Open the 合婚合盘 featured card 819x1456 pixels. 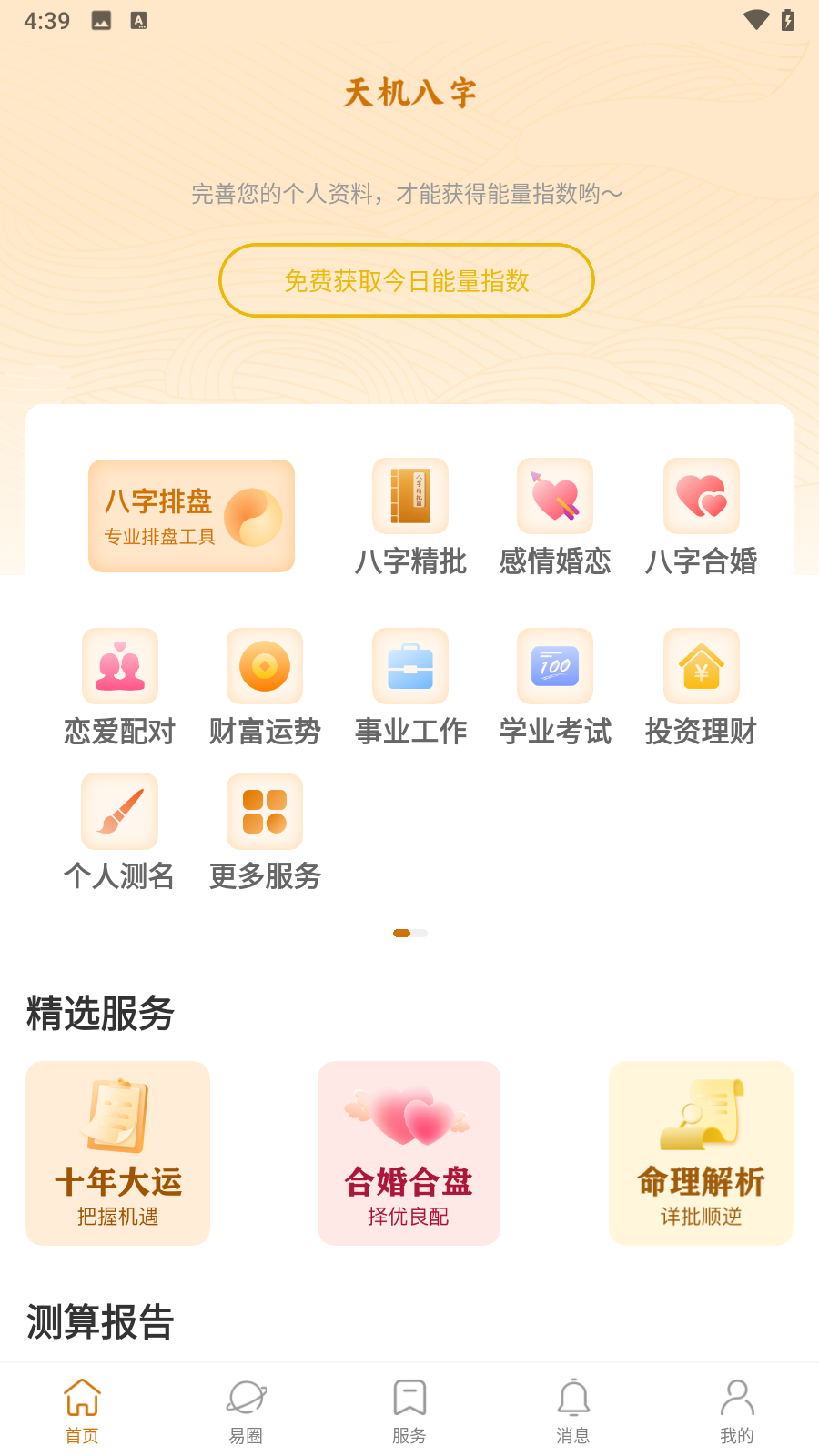click(409, 1153)
